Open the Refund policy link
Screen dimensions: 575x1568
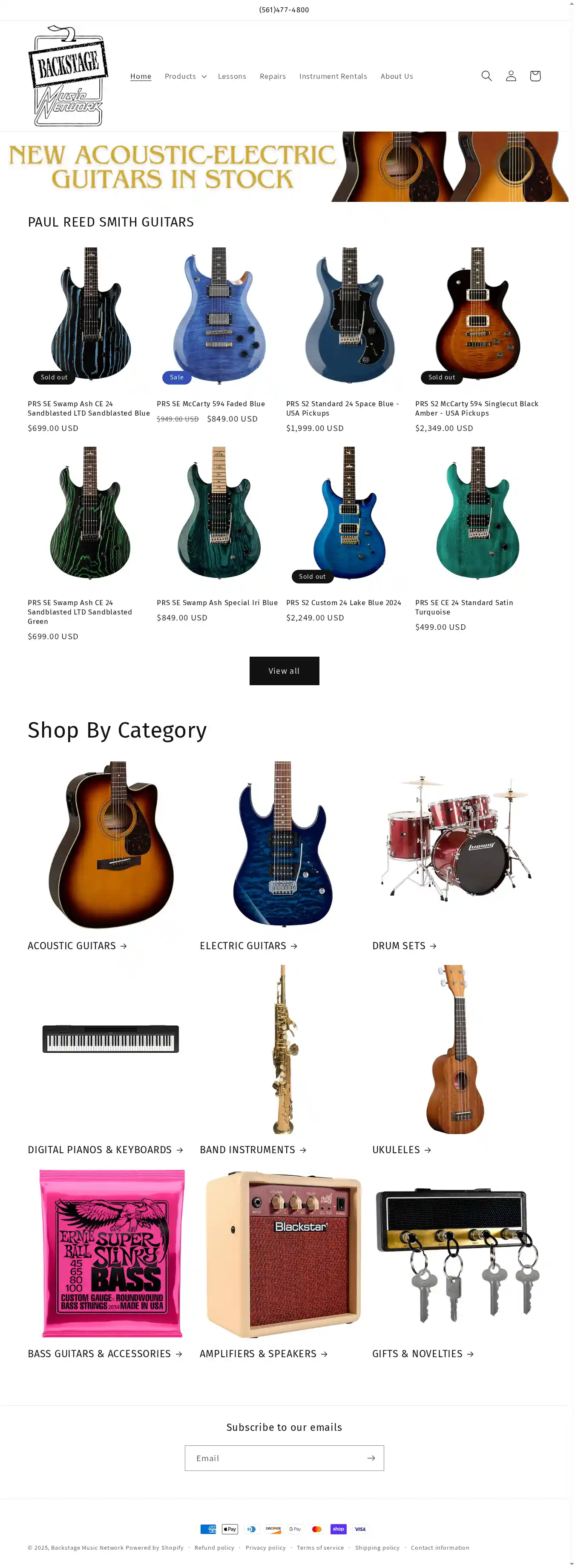tap(214, 1547)
